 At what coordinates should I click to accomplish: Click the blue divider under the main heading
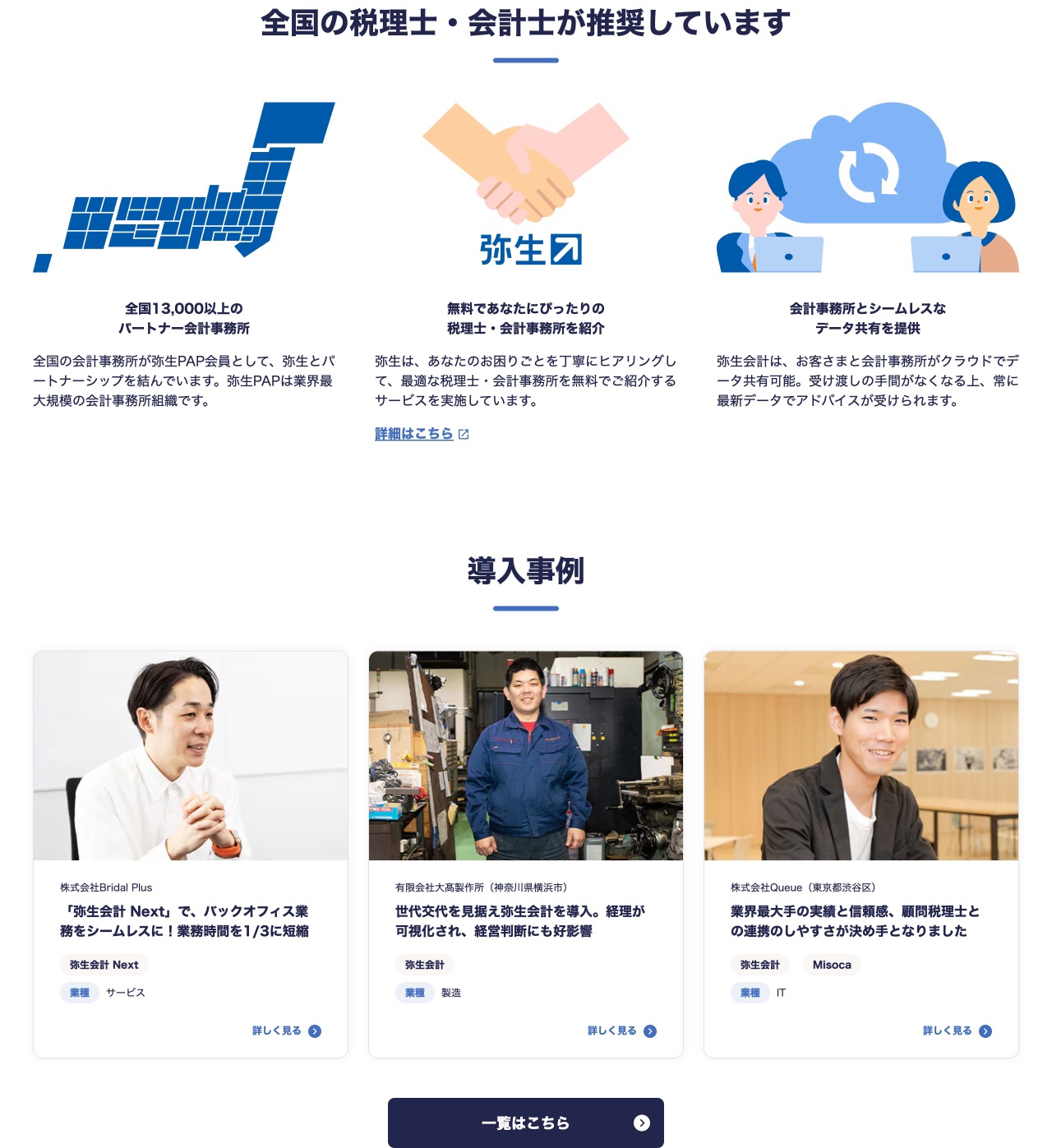(525, 58)
